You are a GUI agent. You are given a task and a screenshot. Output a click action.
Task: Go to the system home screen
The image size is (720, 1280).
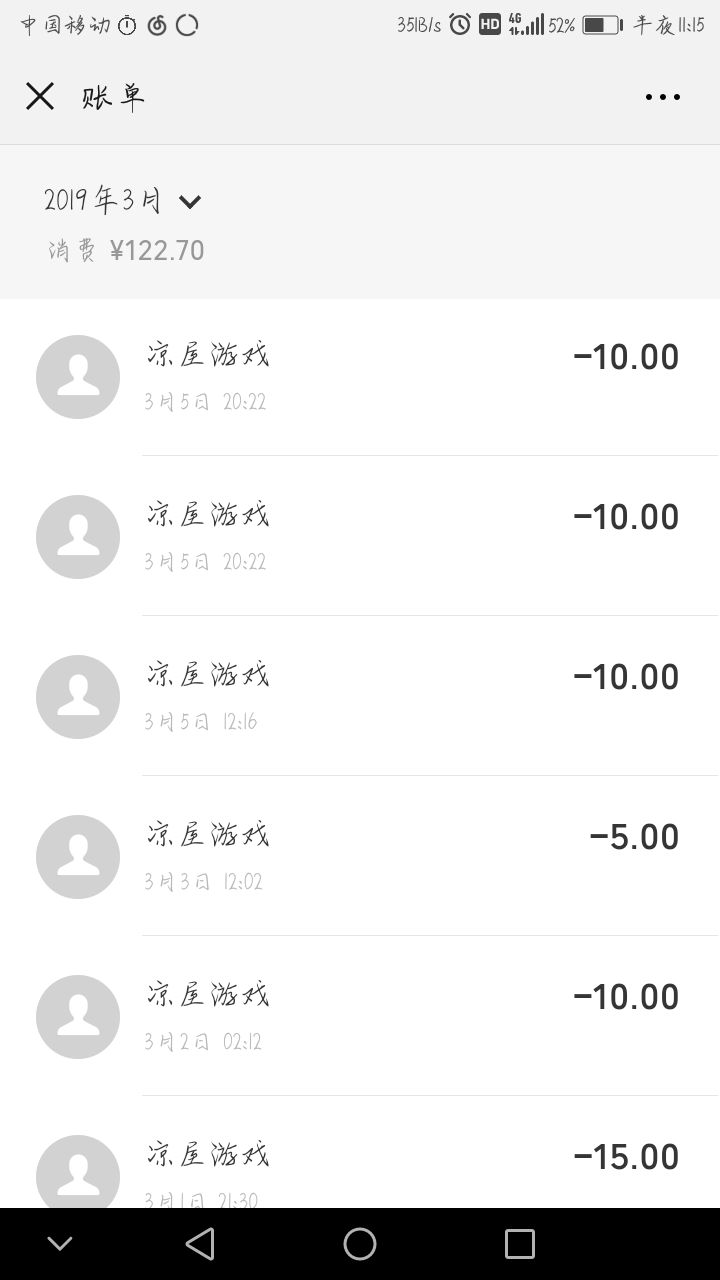[360, 1244]
